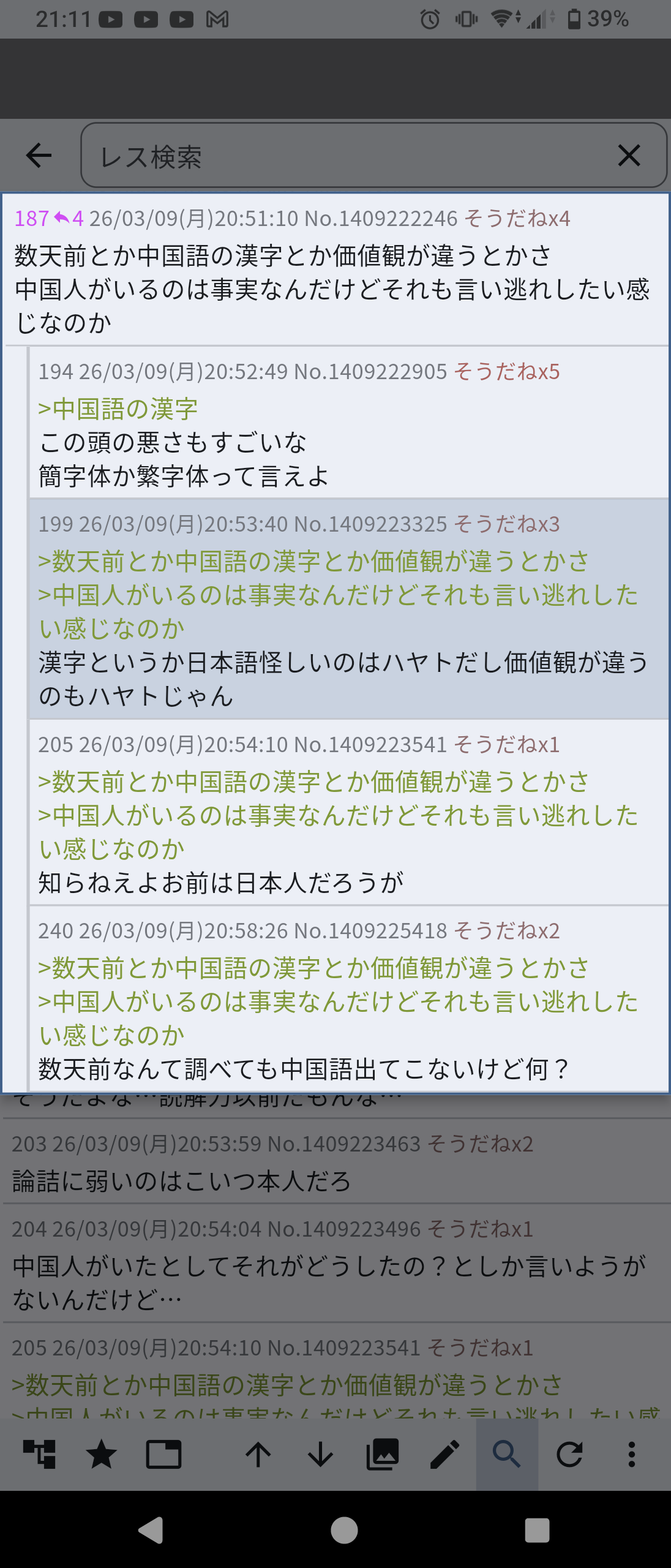Screen dimensions: 671x1568
Task: Tap そうだねx5 on reply 194
Action: [506, 372]
